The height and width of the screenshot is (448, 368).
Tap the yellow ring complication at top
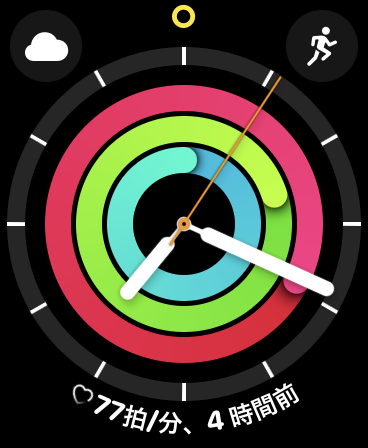tap(184, 17)
